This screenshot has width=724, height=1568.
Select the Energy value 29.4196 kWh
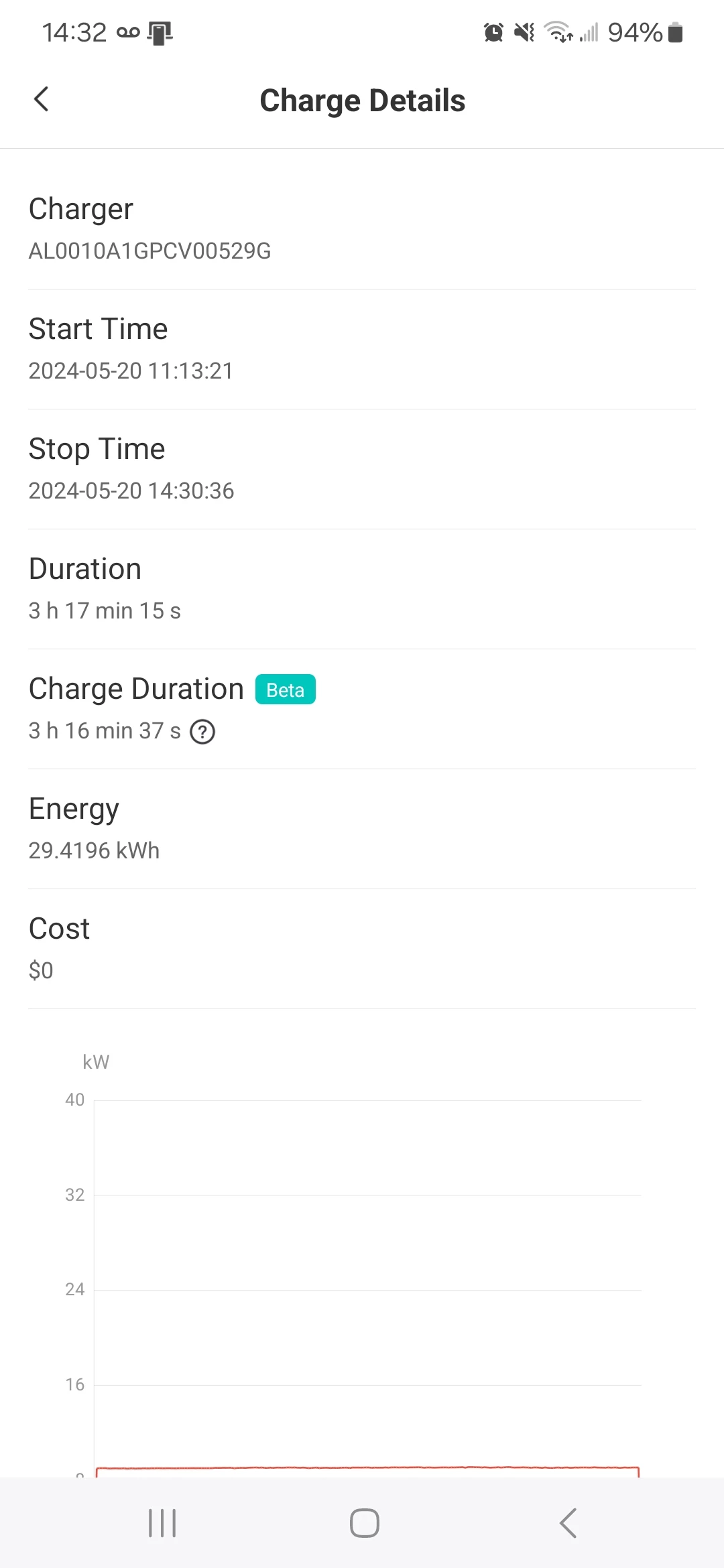point(93,850)
